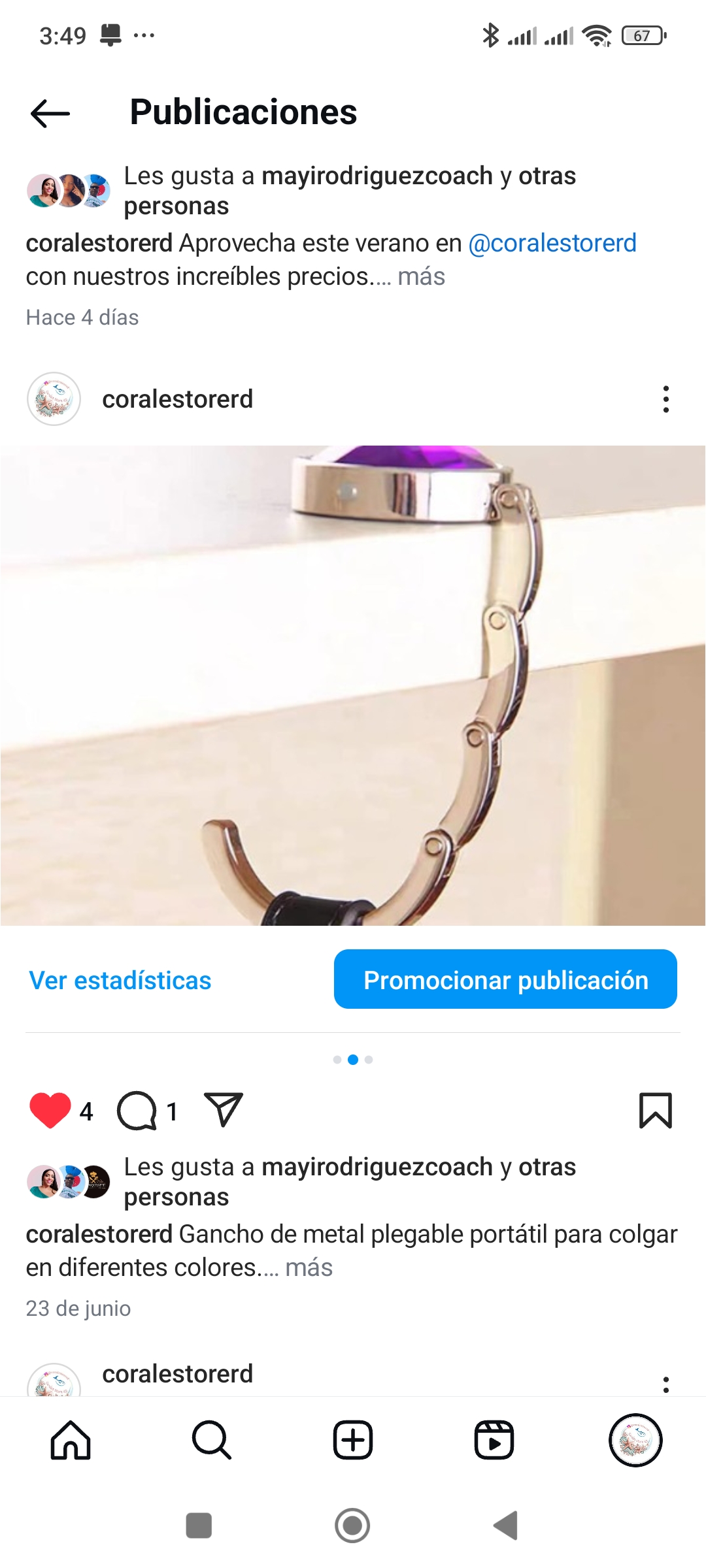Expand 'más' on Aprovecha este verano caption
Viewport: 706px width, 1568px height.
(x=422, y=276)
